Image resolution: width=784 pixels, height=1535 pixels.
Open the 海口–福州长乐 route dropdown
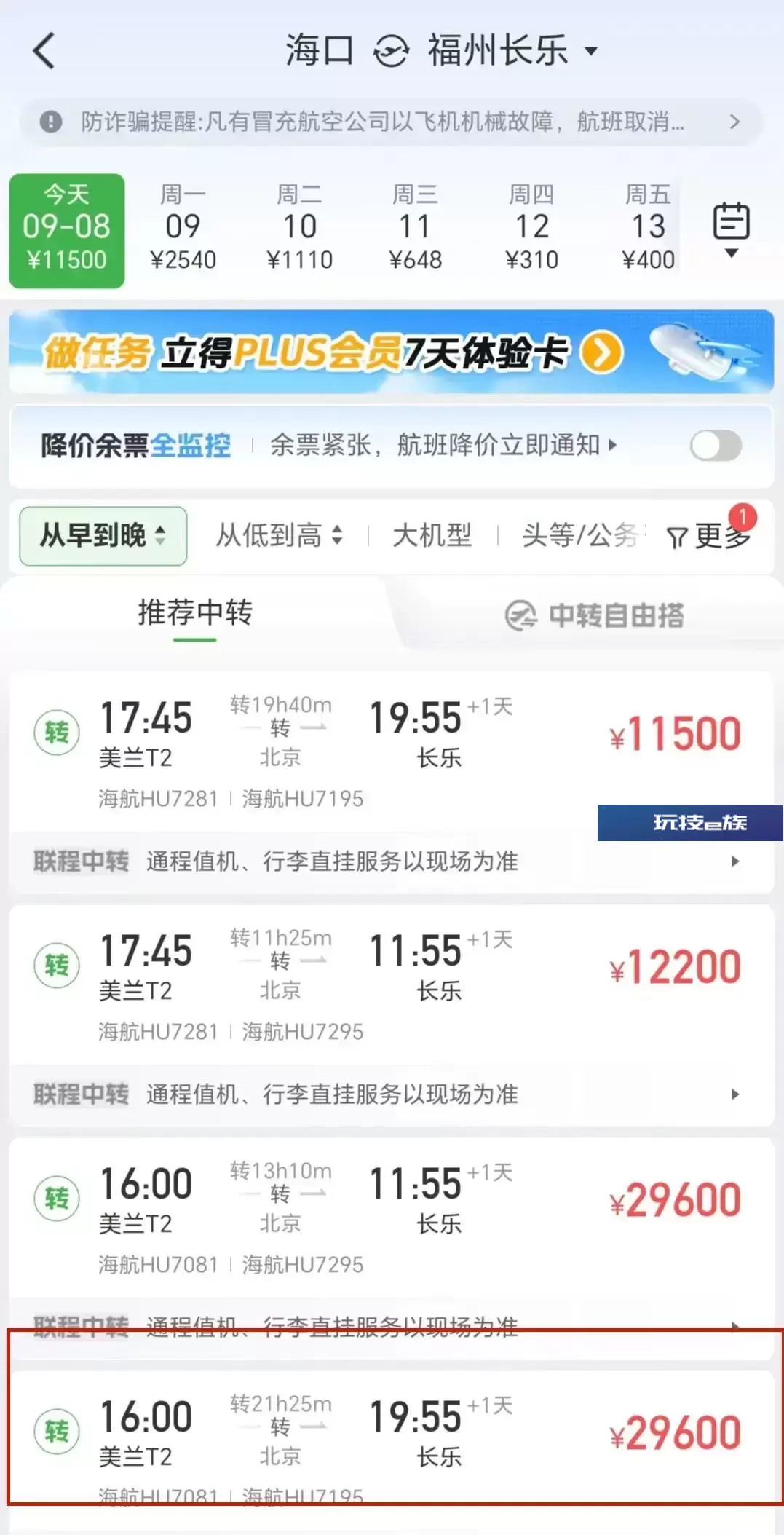tap(441, 51)
